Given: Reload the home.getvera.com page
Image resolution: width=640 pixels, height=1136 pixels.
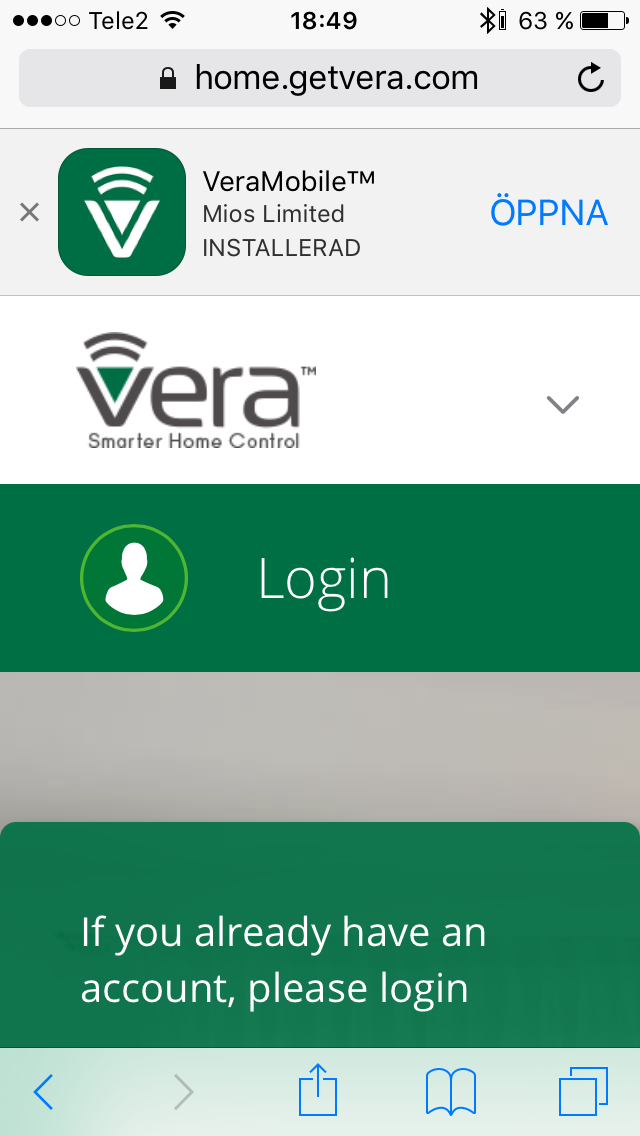Looking at the screenshot, I should [x=591, y=78].
